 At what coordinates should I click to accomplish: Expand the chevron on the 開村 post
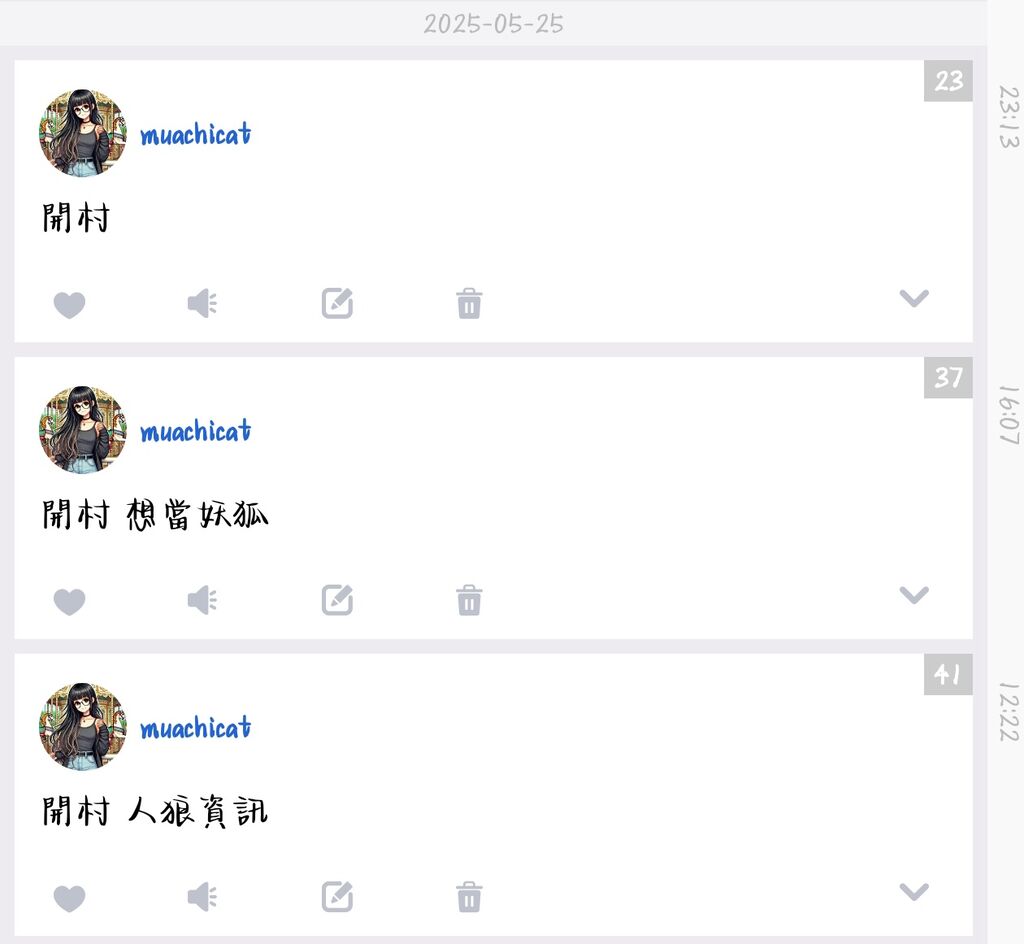(914, 298)
